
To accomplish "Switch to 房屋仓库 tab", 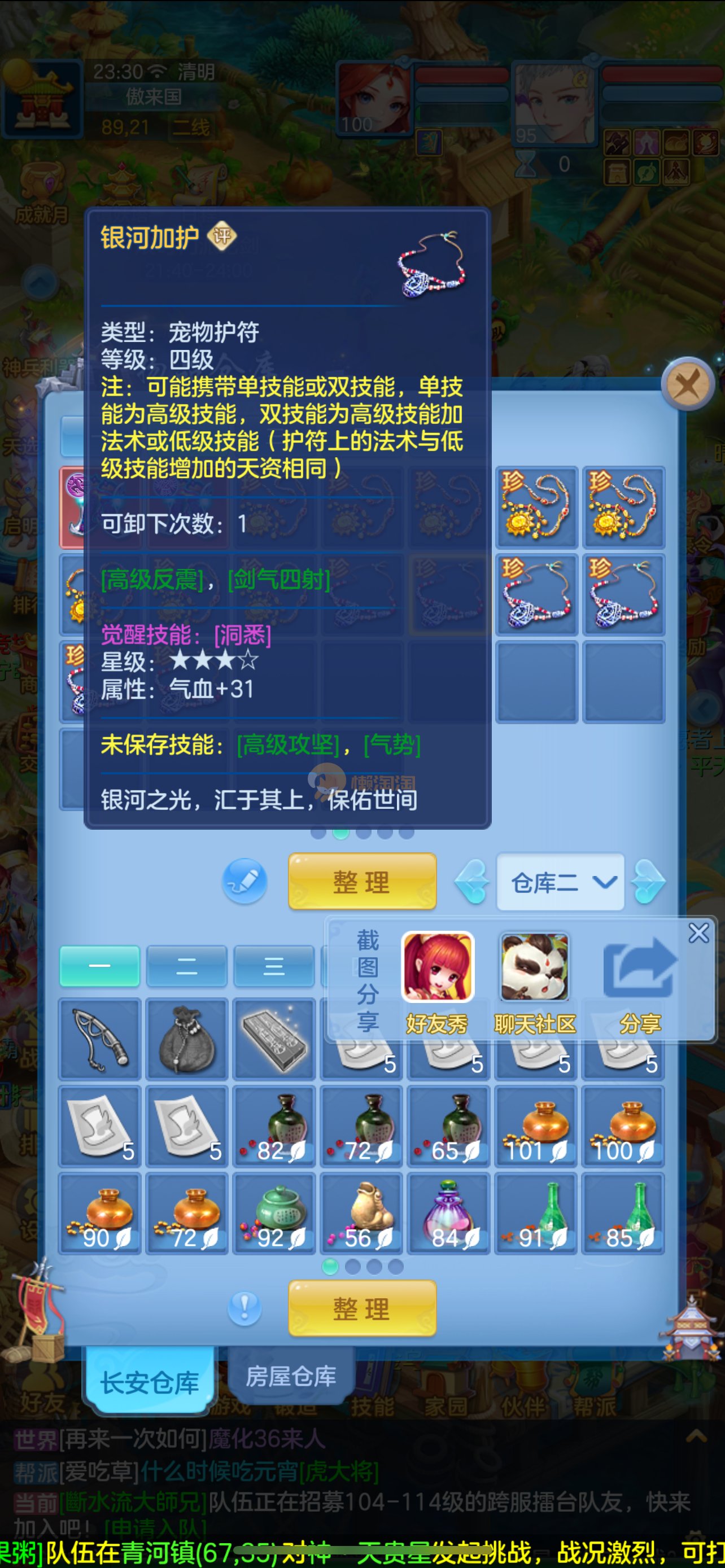I will [291, 1377].
